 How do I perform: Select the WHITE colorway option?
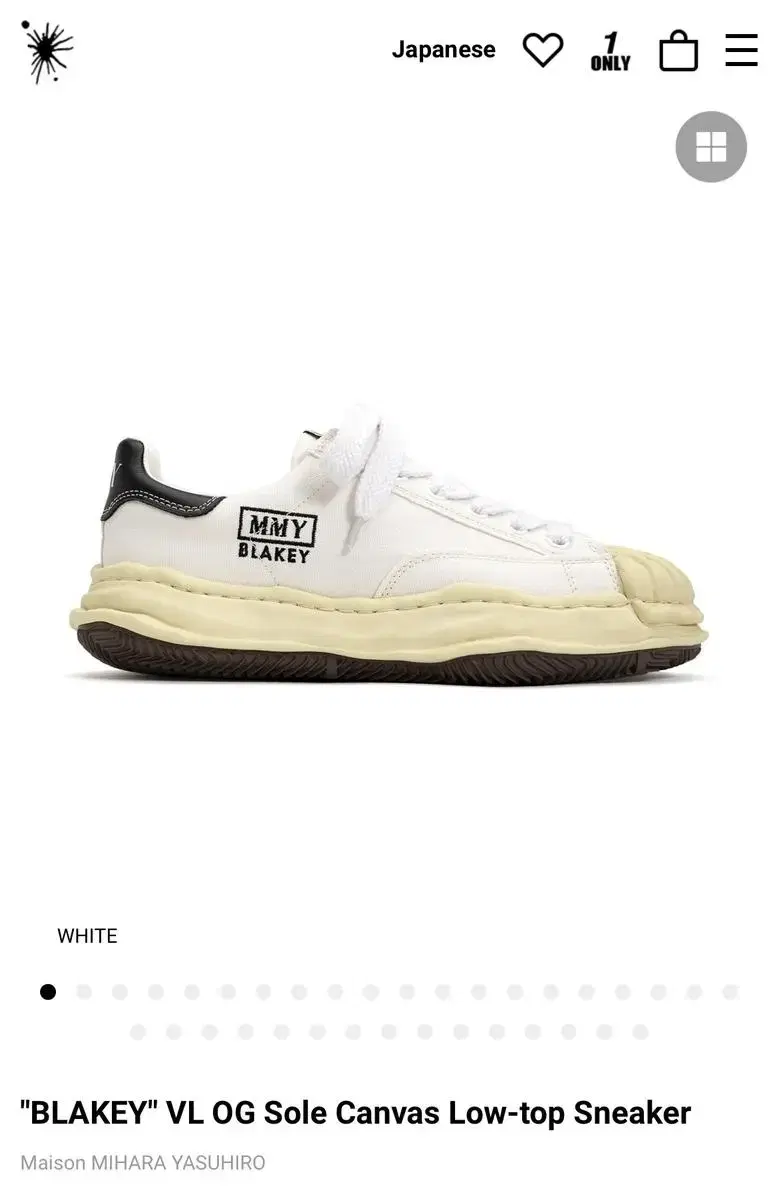click(x=88, y=936)
